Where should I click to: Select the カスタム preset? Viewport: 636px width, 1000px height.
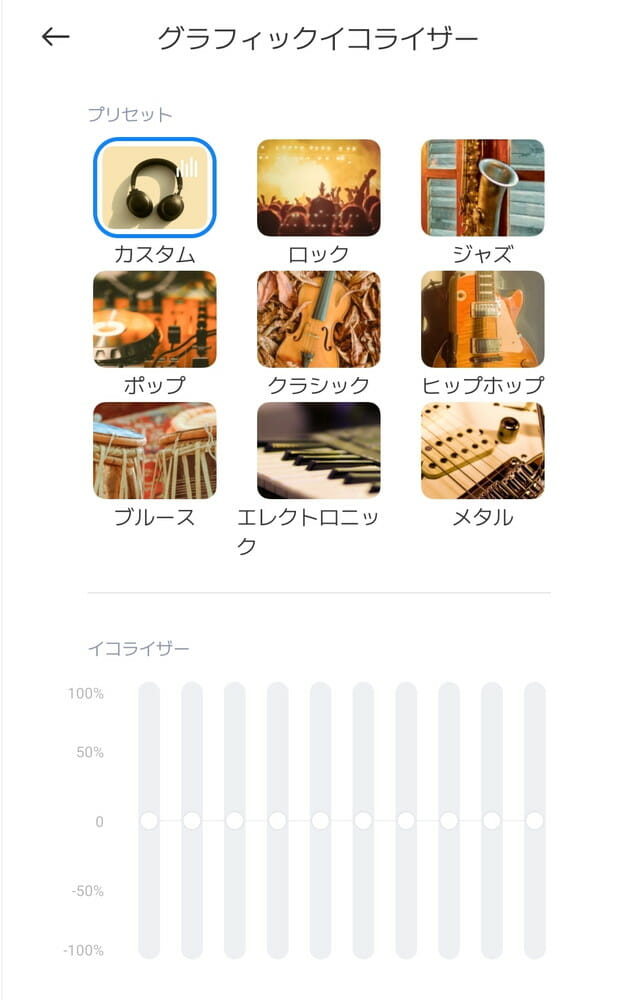pyautogui.click(x=155, y=188)
